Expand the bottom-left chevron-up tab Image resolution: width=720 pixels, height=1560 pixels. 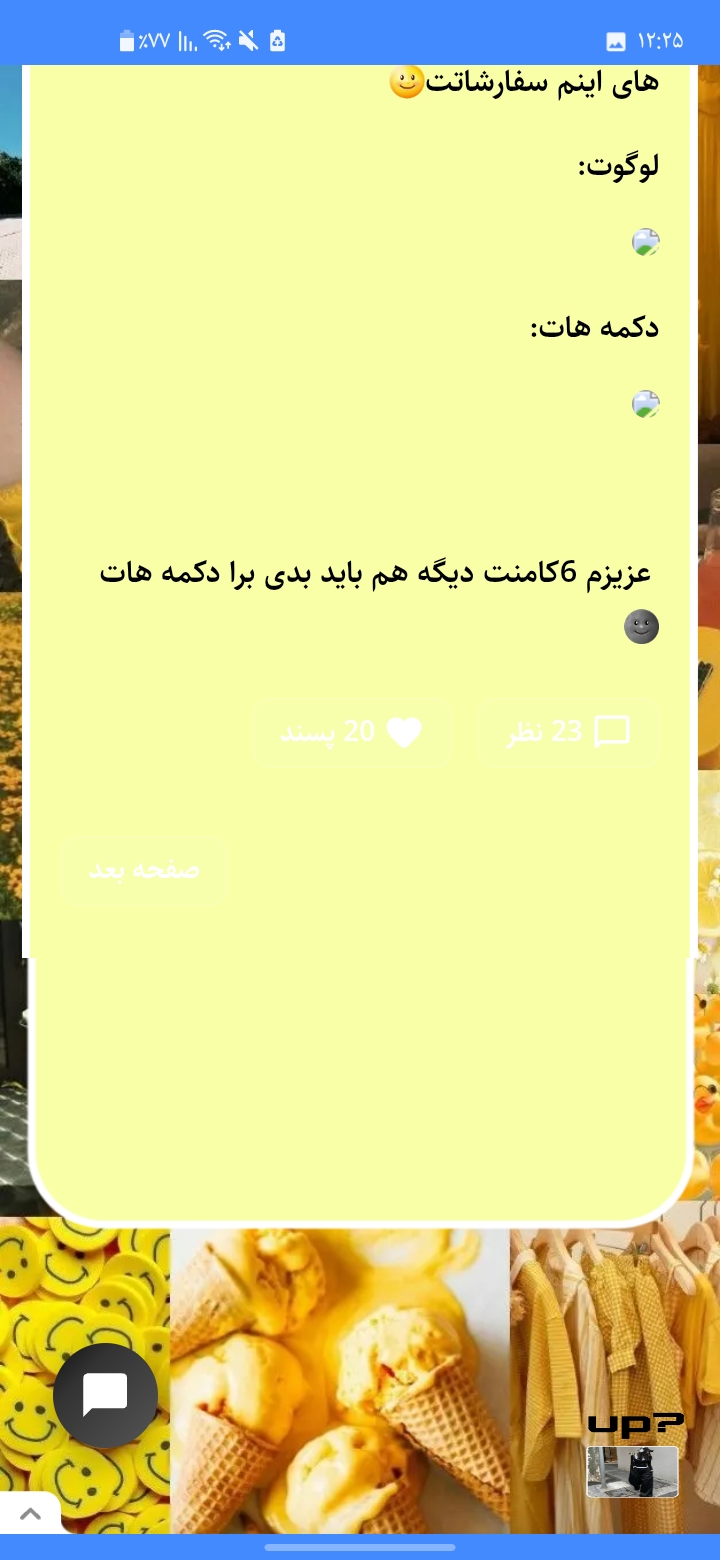click(x=30, y=1513)
